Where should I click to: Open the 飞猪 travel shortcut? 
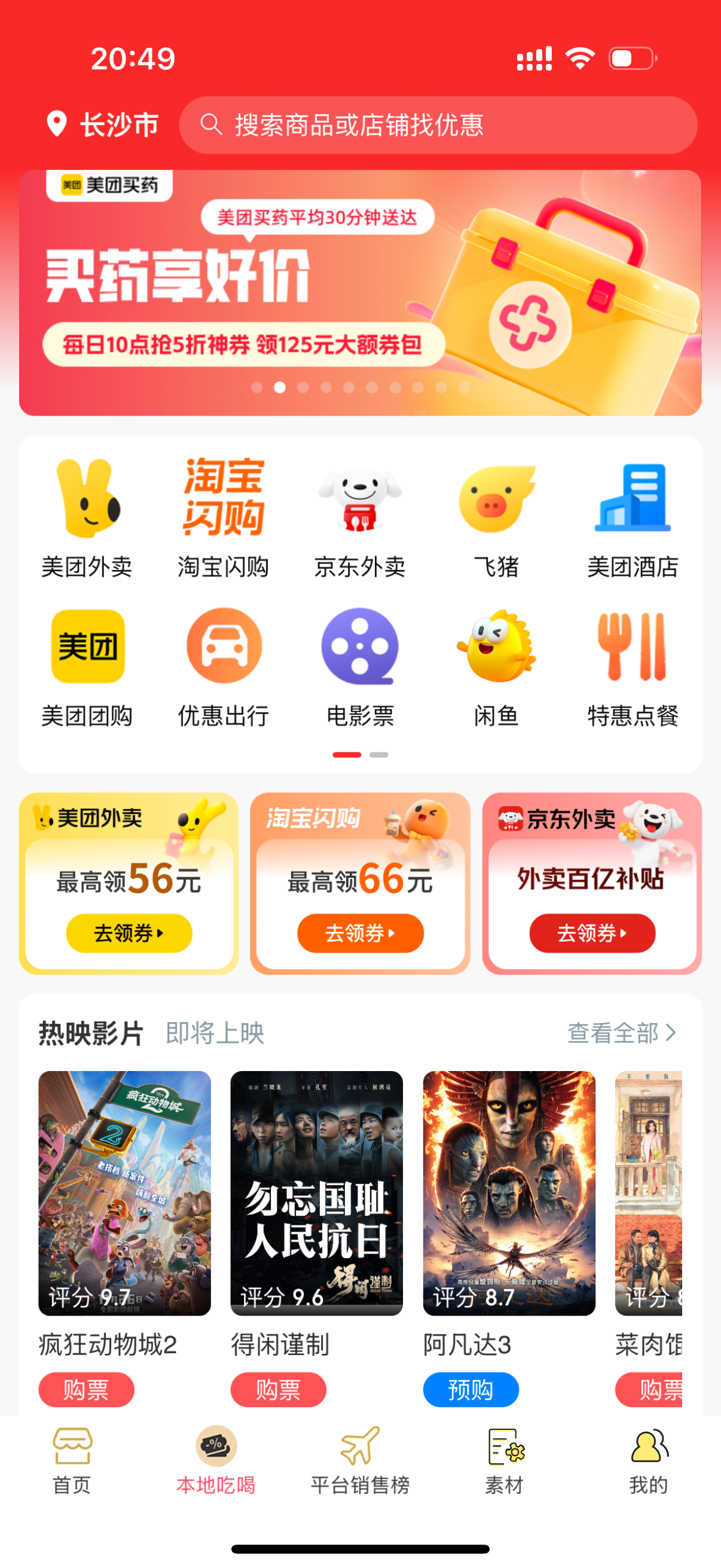[496, 517]
